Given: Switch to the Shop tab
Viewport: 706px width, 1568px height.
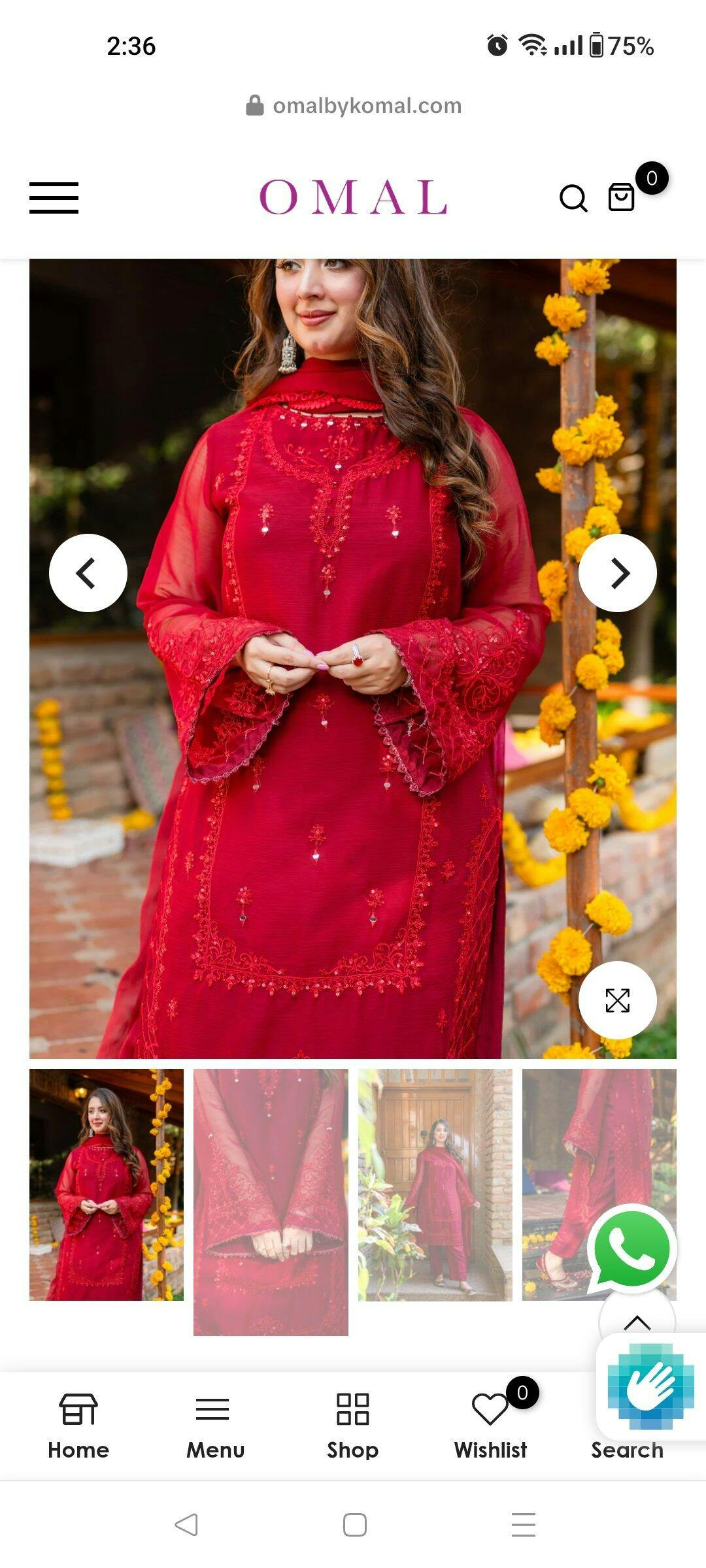Looking at the screenshot, I should [353, 1426].
